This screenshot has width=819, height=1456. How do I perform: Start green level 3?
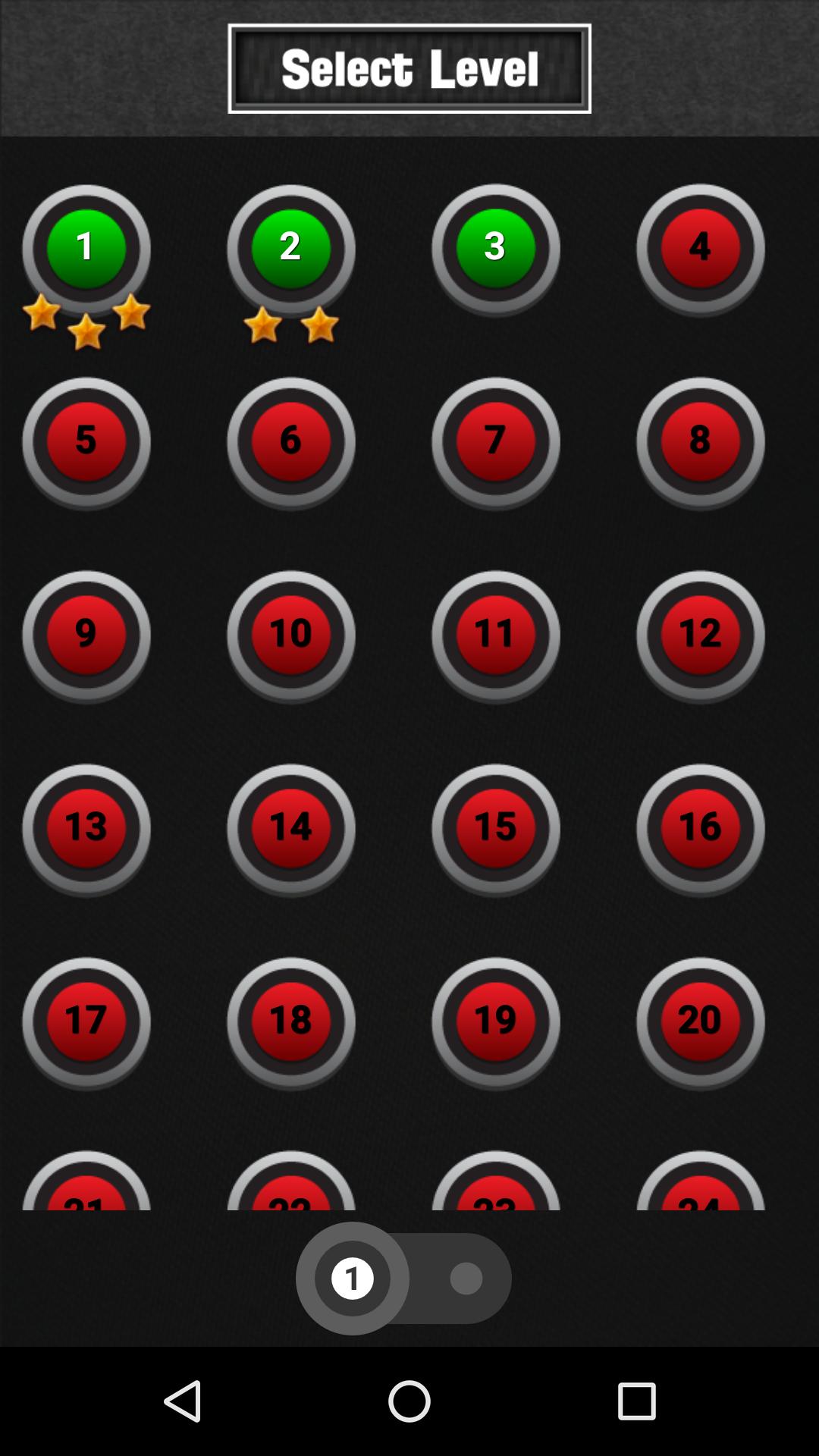click(496, 249)
